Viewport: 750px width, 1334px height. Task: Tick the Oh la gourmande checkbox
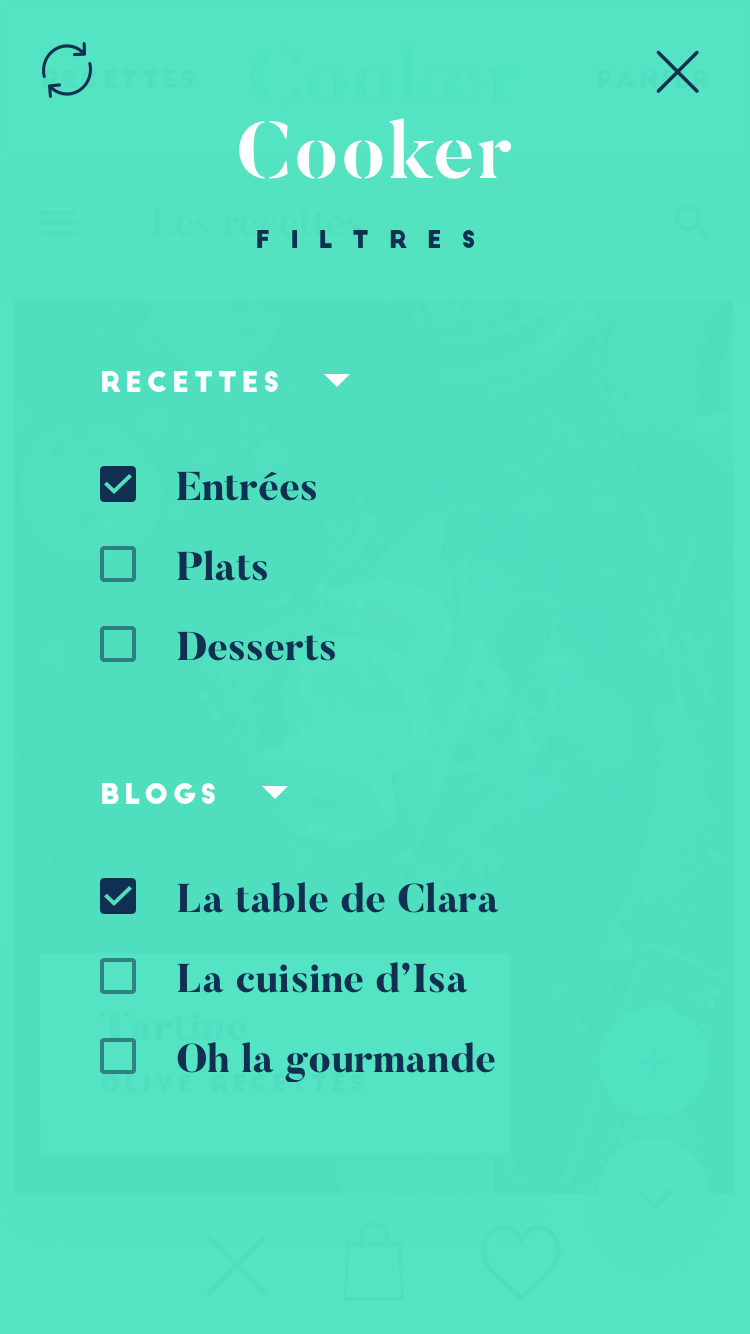tap(118, 1056)
